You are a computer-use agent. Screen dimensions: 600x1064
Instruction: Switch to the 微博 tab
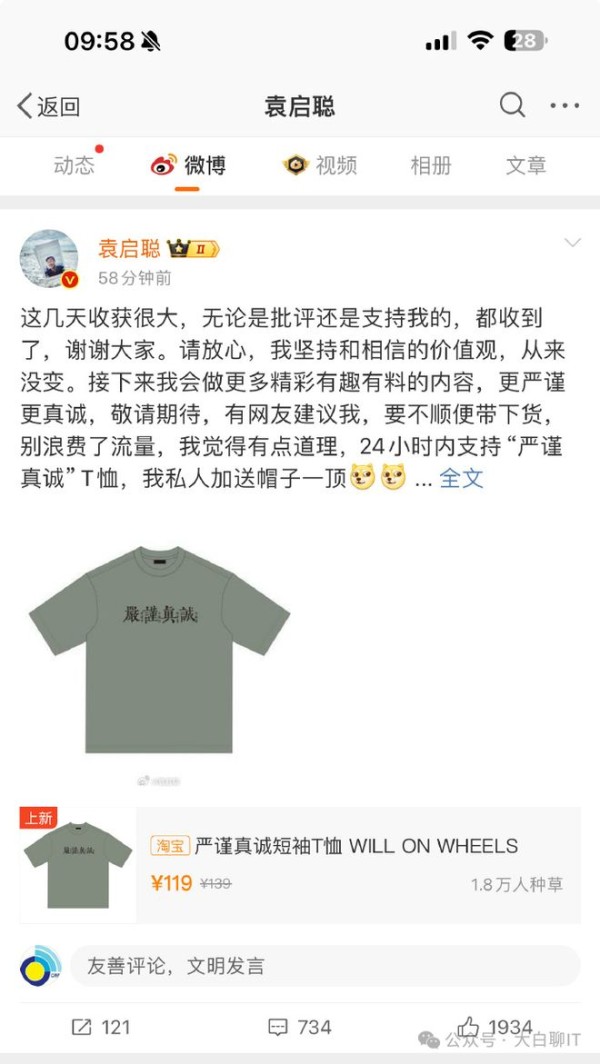coord(188,165)
